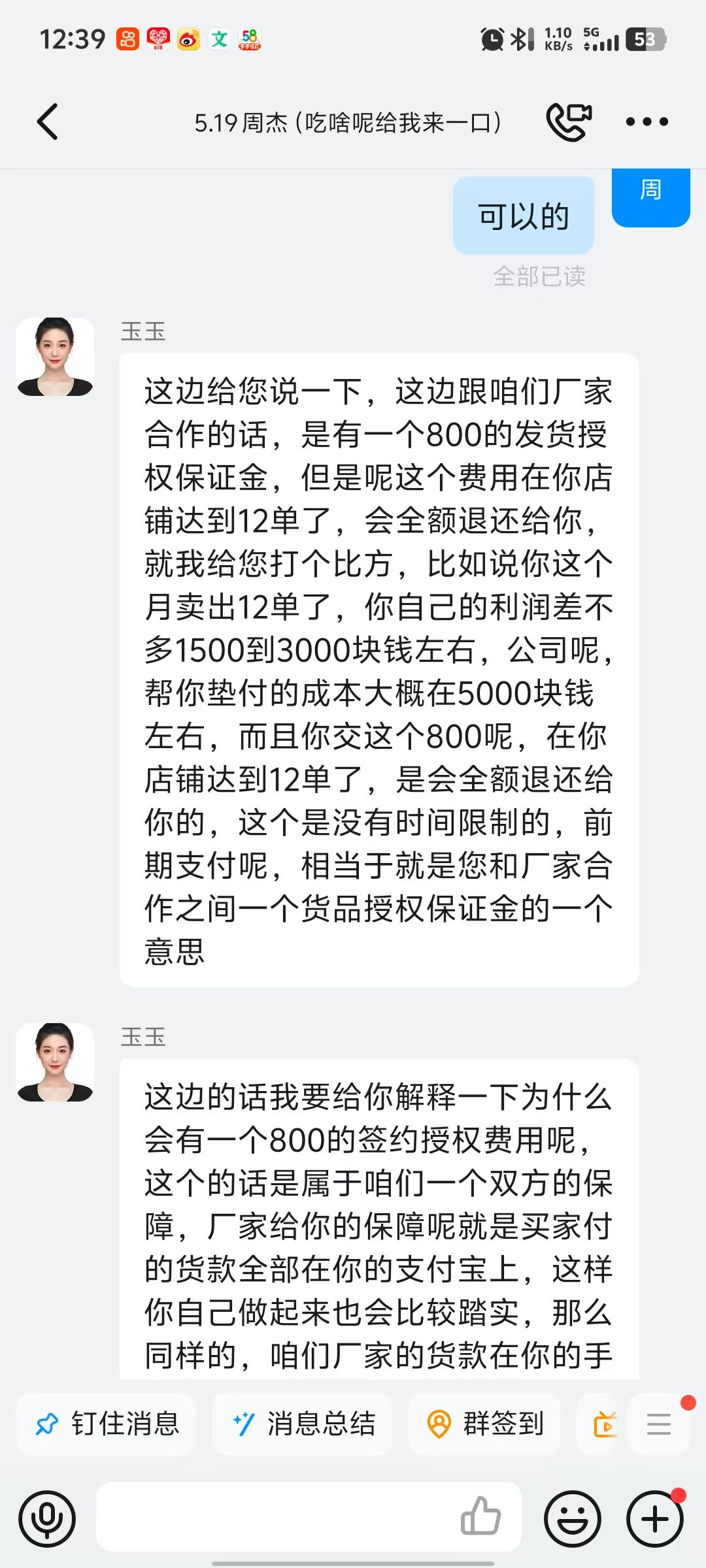Switch to voice input microphone
This screenshot has width=706, height=1568.
(x=47, y=1519)
